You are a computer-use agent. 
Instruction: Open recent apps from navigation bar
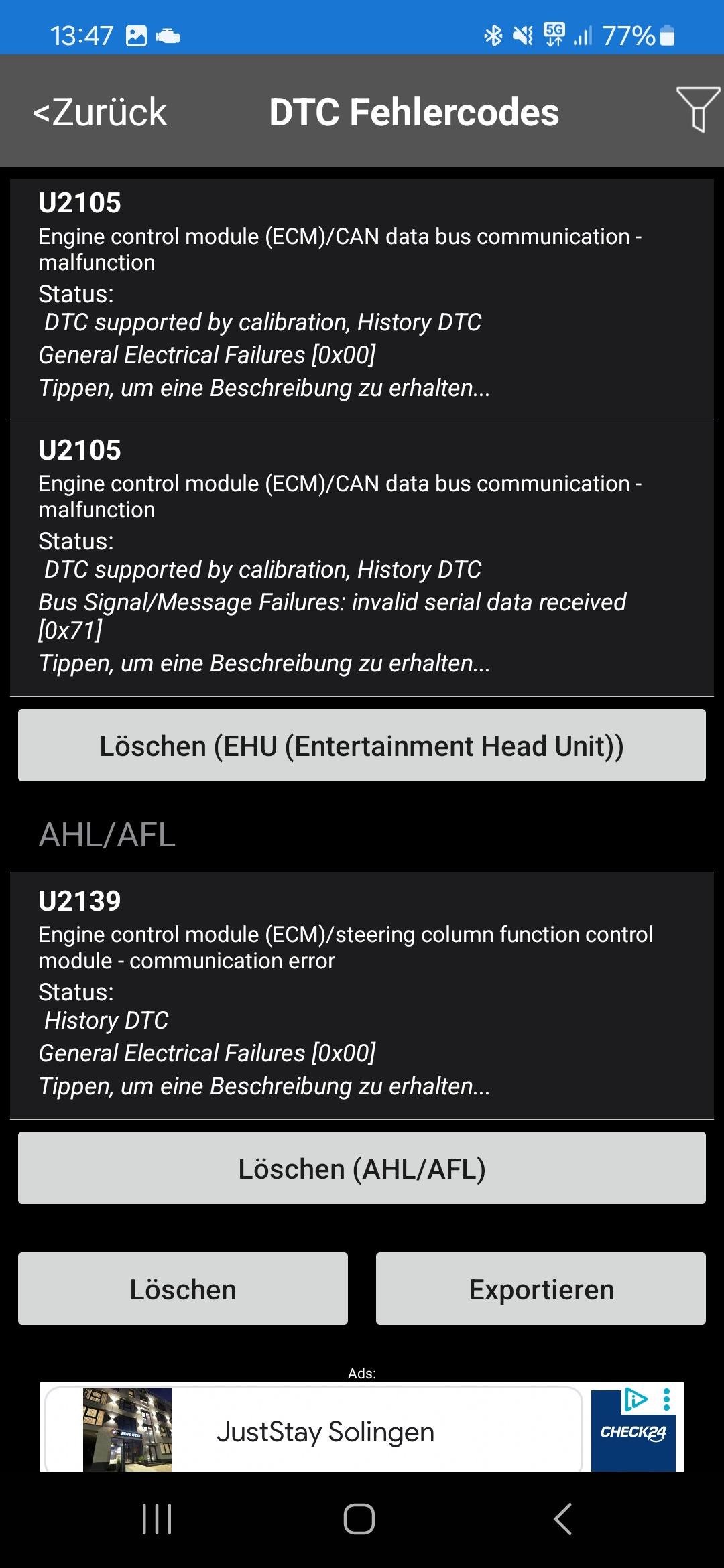click(x=158, y=1518)
